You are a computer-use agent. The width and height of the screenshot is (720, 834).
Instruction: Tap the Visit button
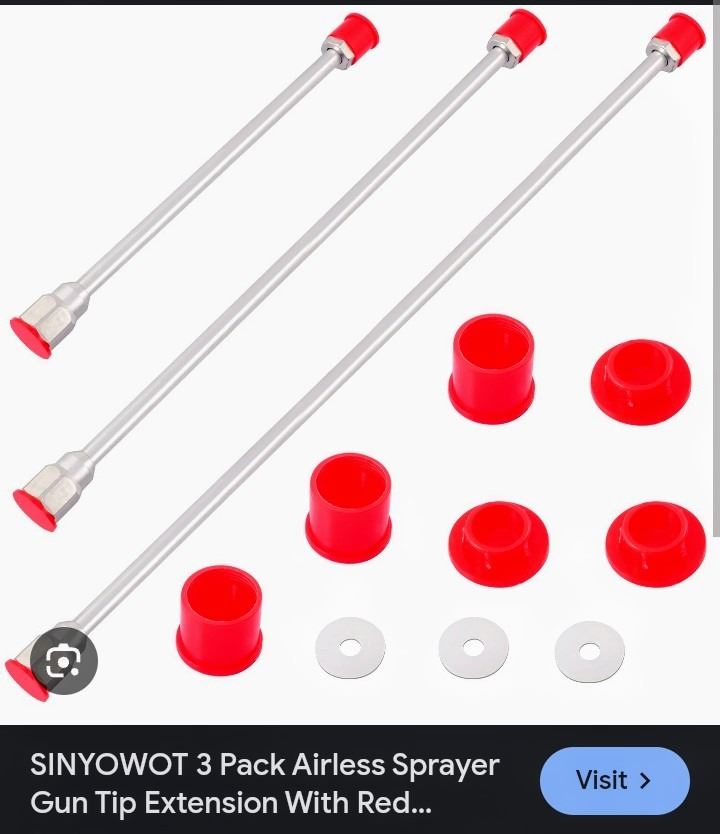(614, 780)
